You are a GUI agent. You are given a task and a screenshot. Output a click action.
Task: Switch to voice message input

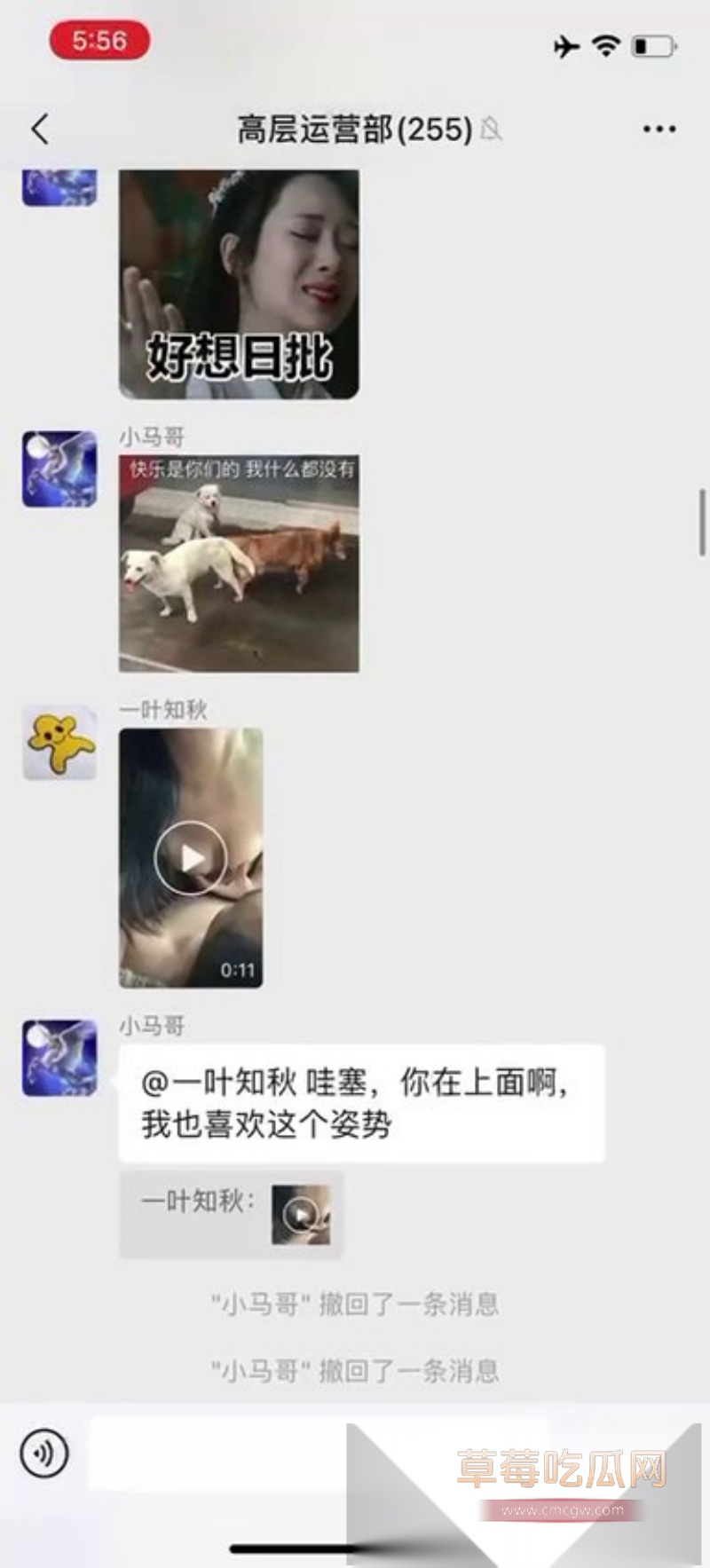pos(43,1453)
